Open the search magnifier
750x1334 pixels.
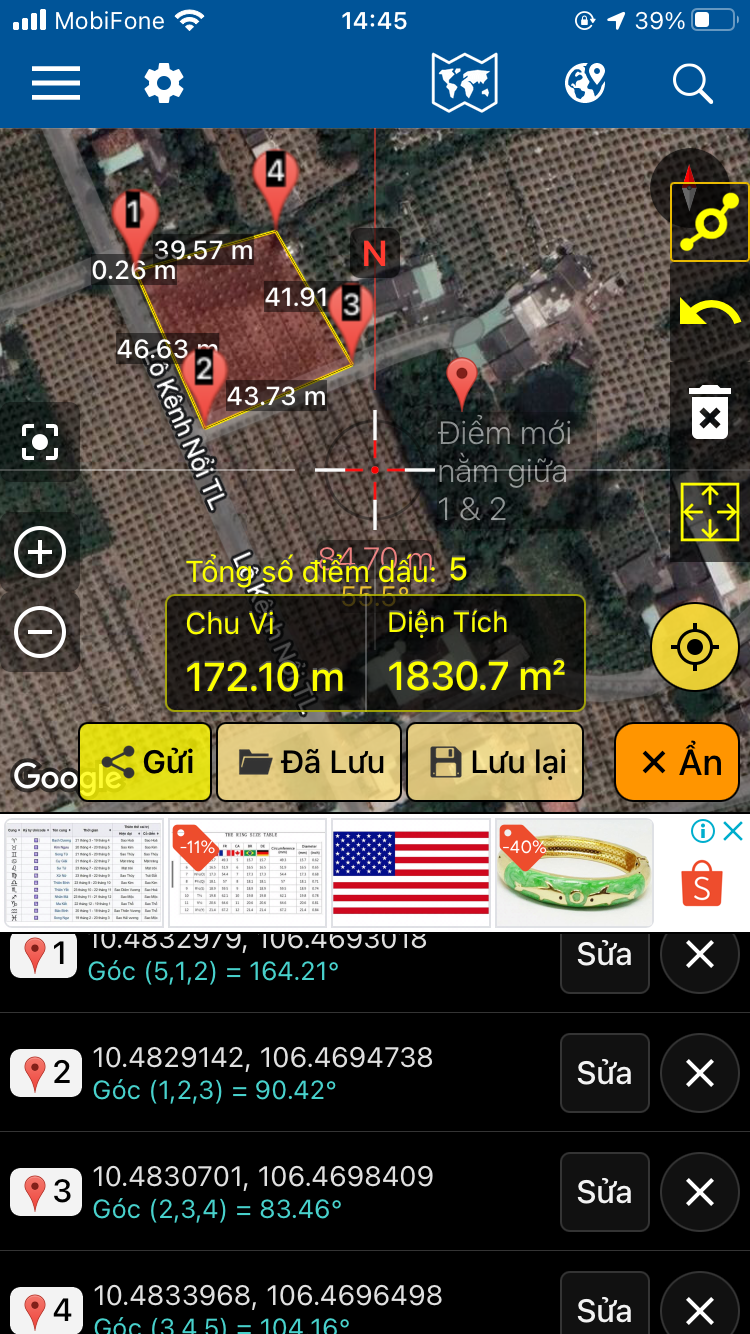[692, 84]
